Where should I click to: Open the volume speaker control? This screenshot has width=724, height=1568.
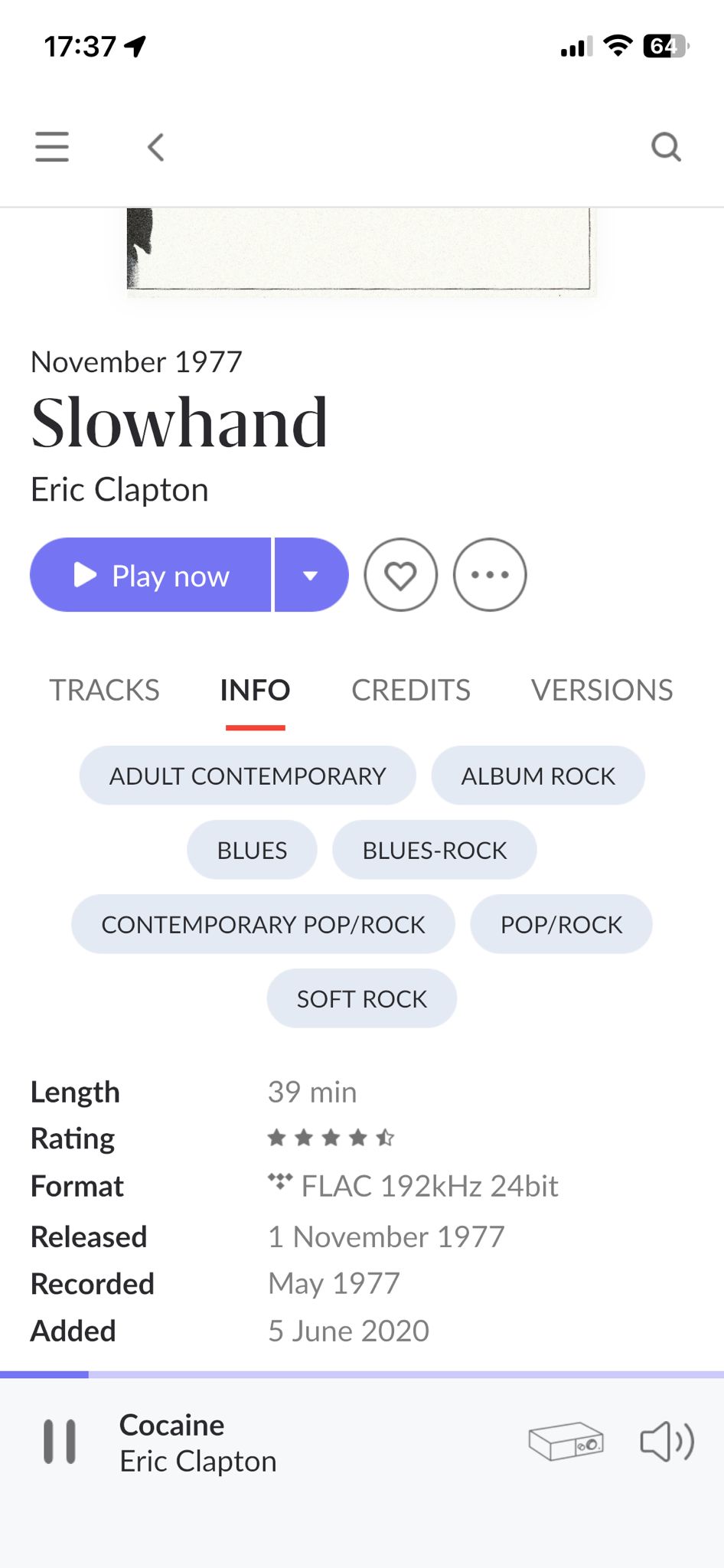667,1442
